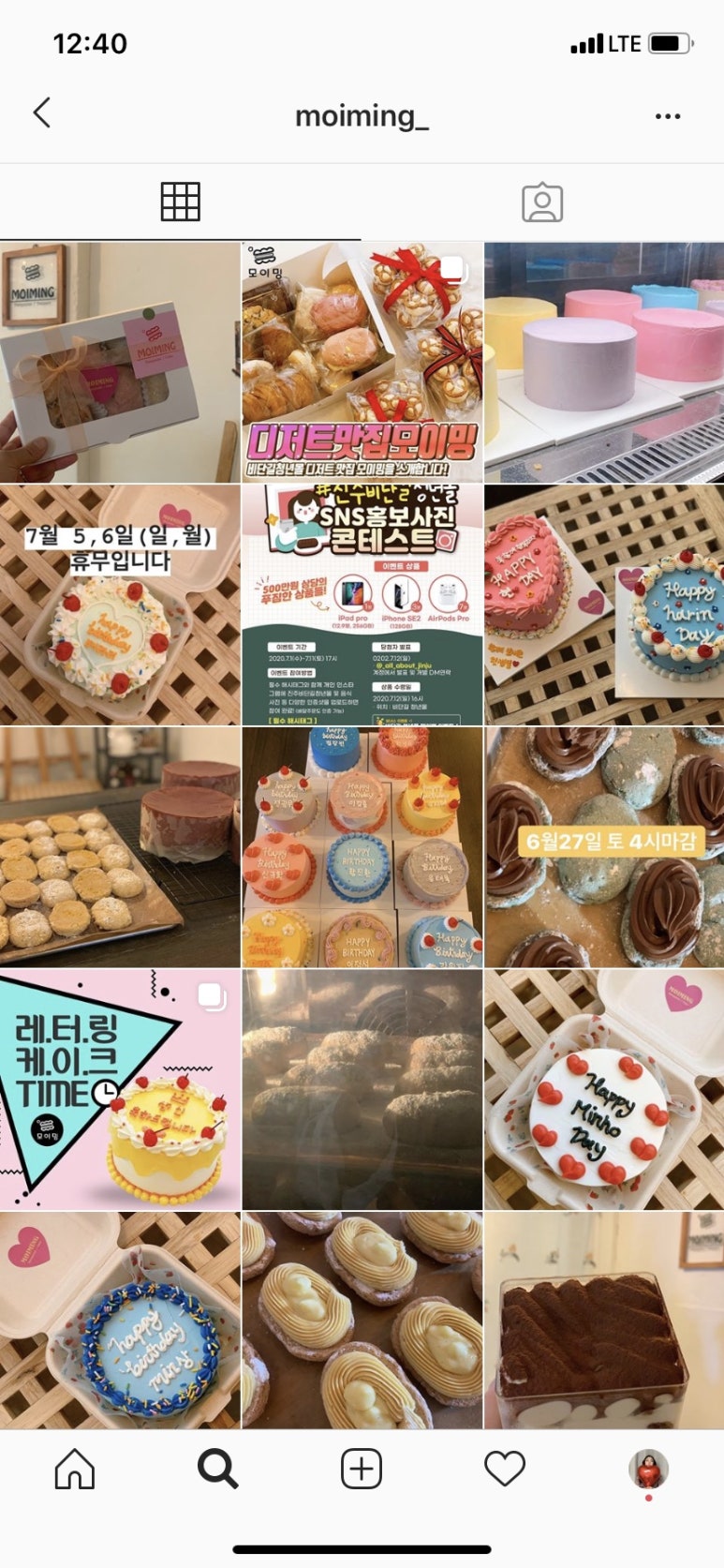Create a new post with plus icon
This screenshot has width=724, height=1568.
(362, 1469)
